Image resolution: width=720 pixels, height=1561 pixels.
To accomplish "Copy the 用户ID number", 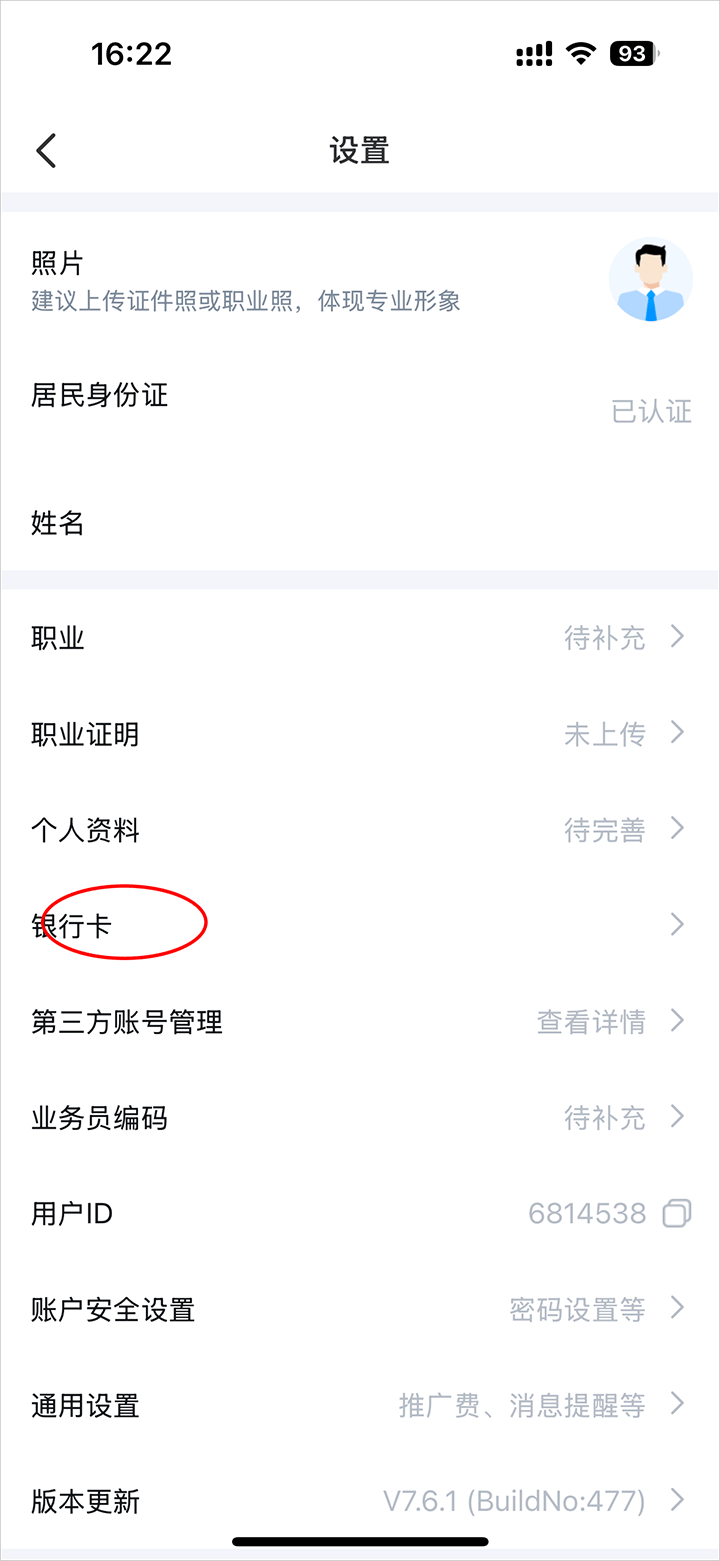I will [677, 1213].
